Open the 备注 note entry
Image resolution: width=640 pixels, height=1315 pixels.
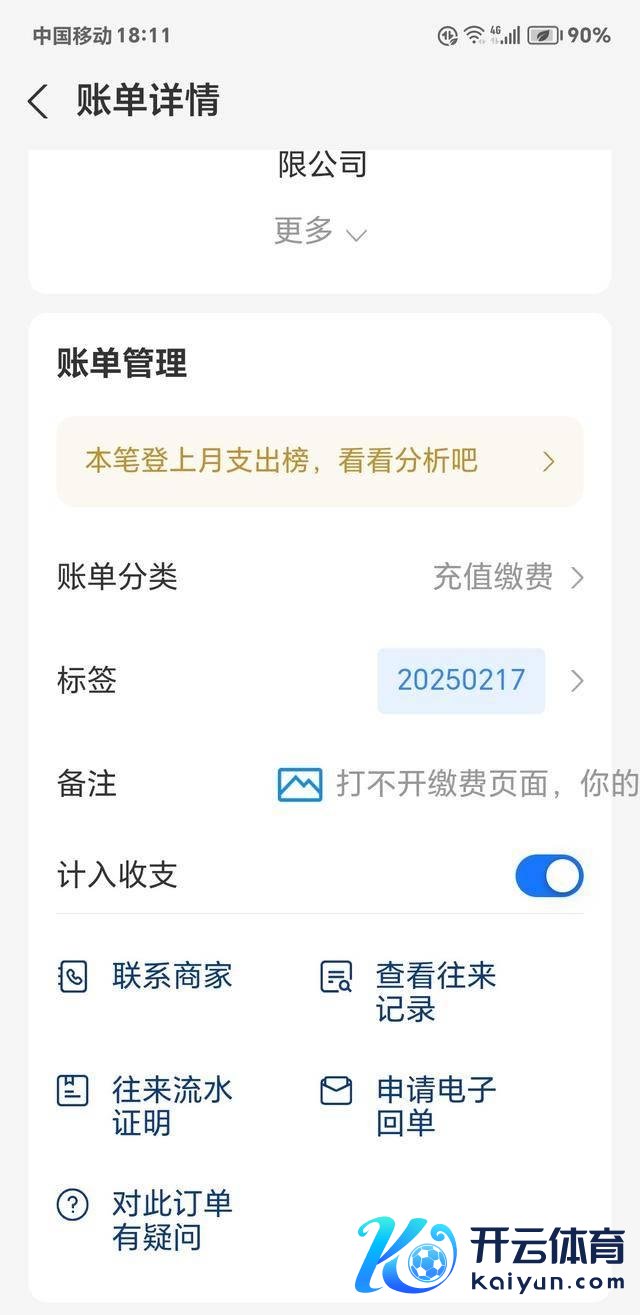coord(455,784)
